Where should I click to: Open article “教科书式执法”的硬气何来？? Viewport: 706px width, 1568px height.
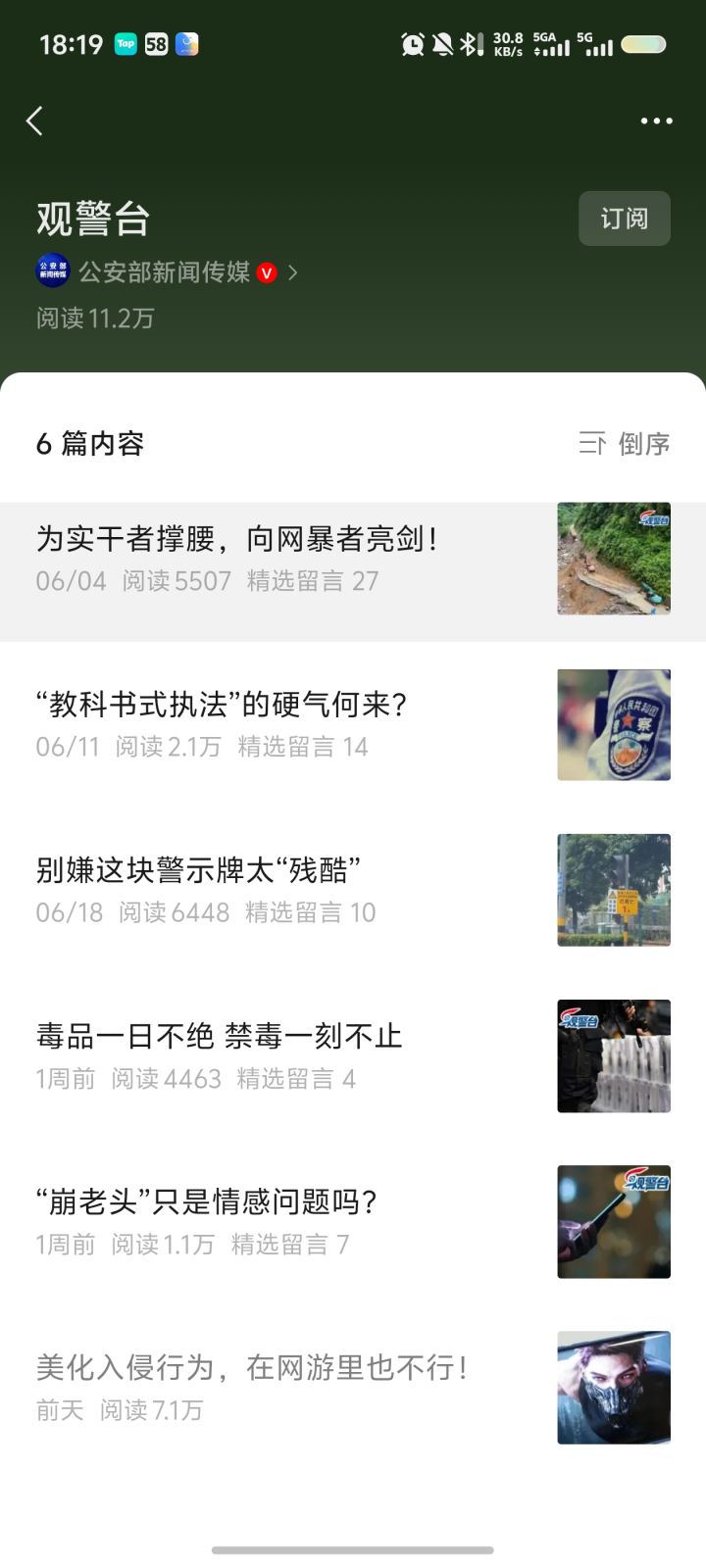pyautogui.click(x=353, y=725)
